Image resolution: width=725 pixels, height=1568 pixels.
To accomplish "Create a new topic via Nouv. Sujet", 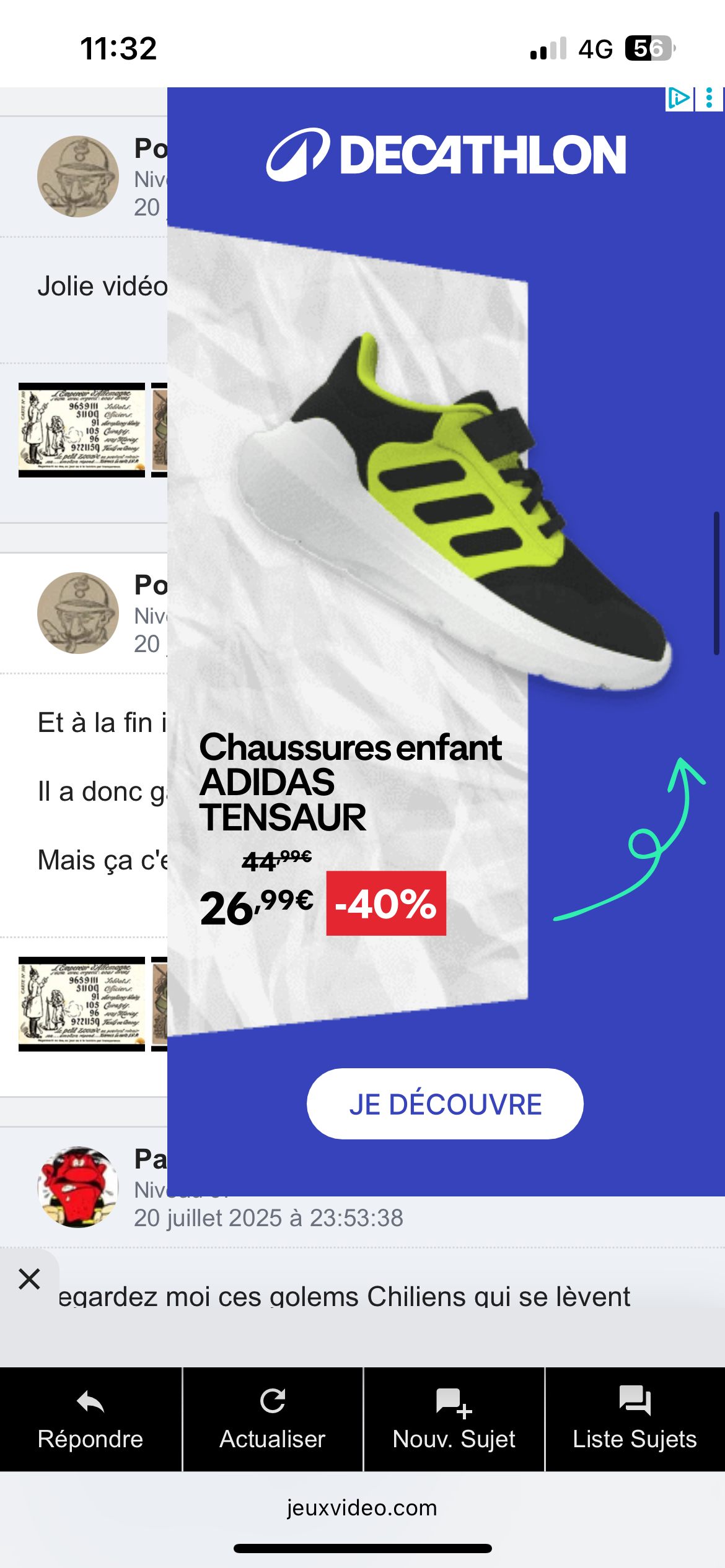I will tap(454, 1420).
